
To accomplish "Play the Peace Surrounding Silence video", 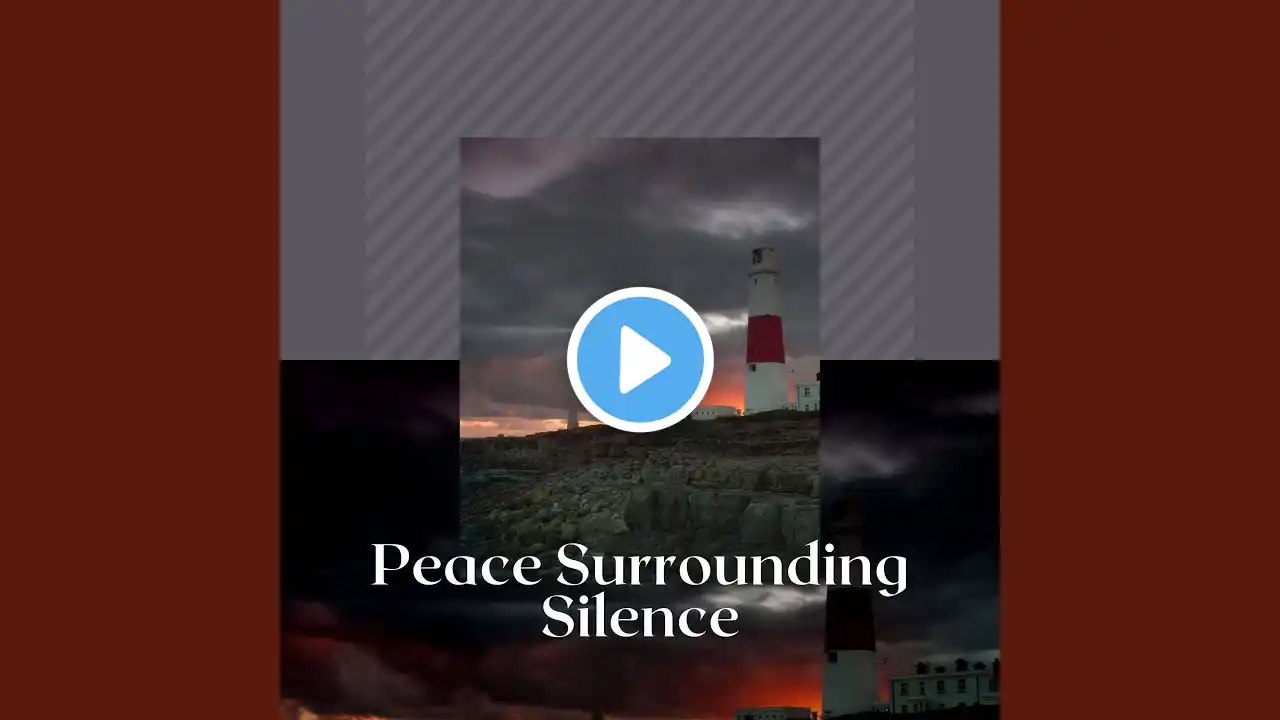I will 640,359.
